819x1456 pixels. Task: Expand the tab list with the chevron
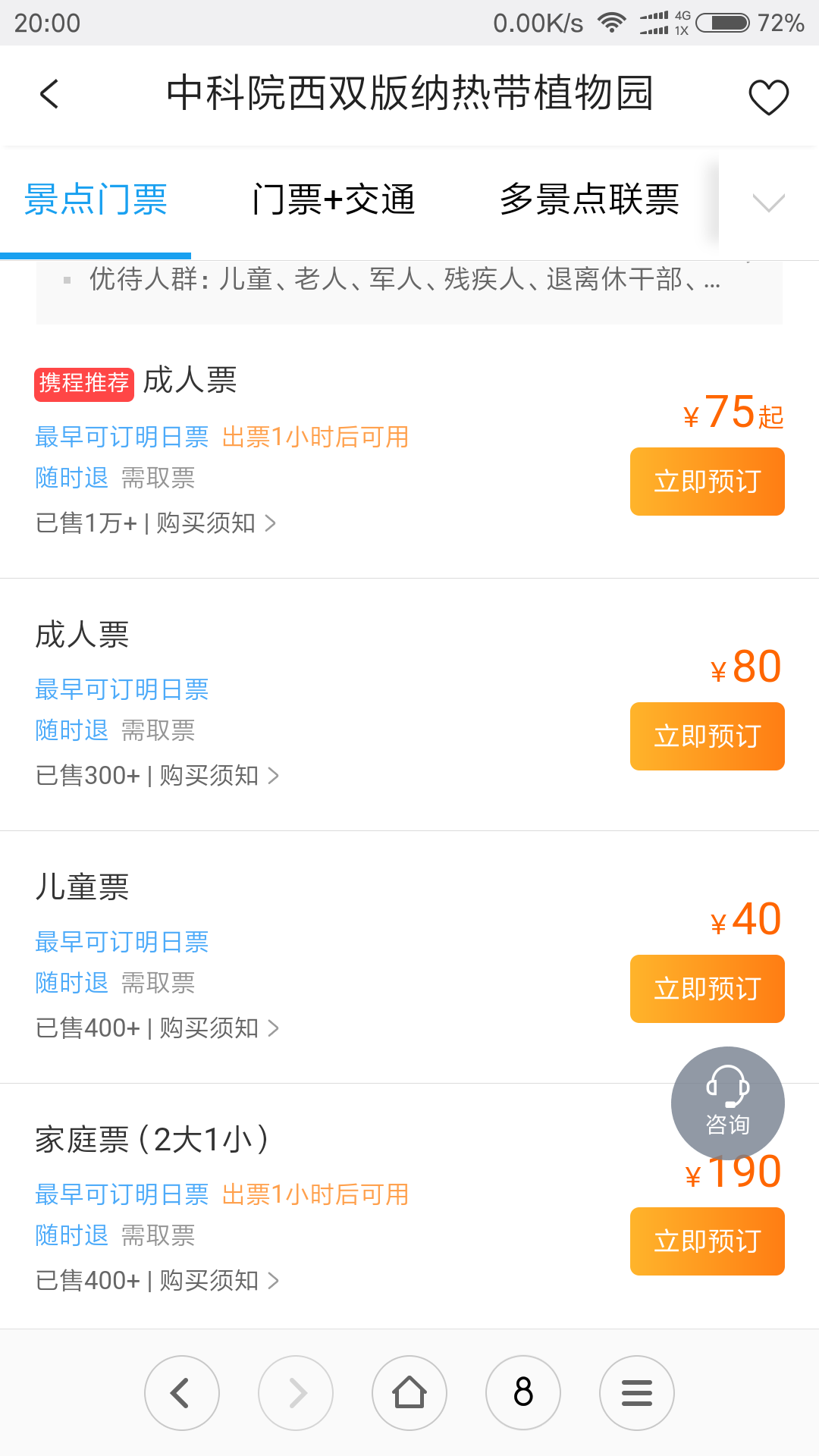[x=768, y=202]
